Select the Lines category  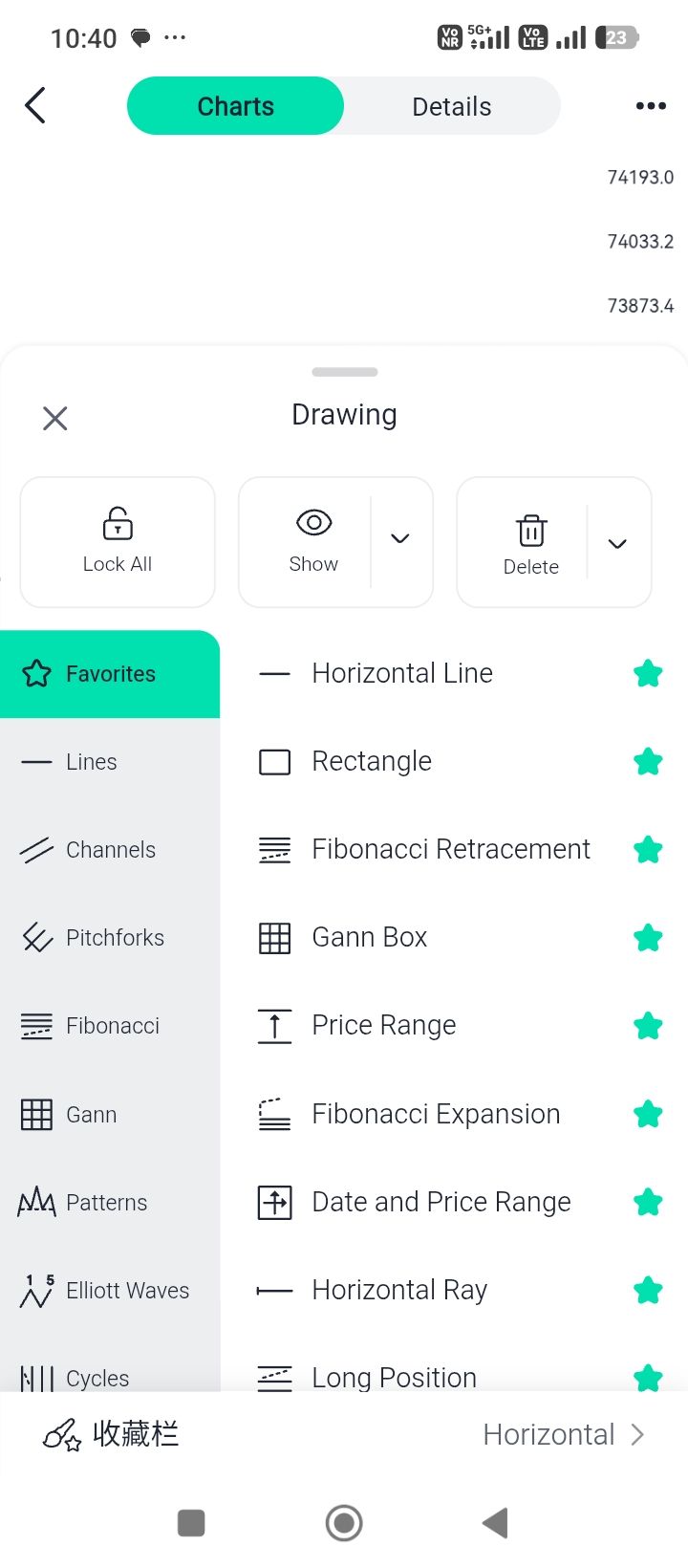(92, 762)
